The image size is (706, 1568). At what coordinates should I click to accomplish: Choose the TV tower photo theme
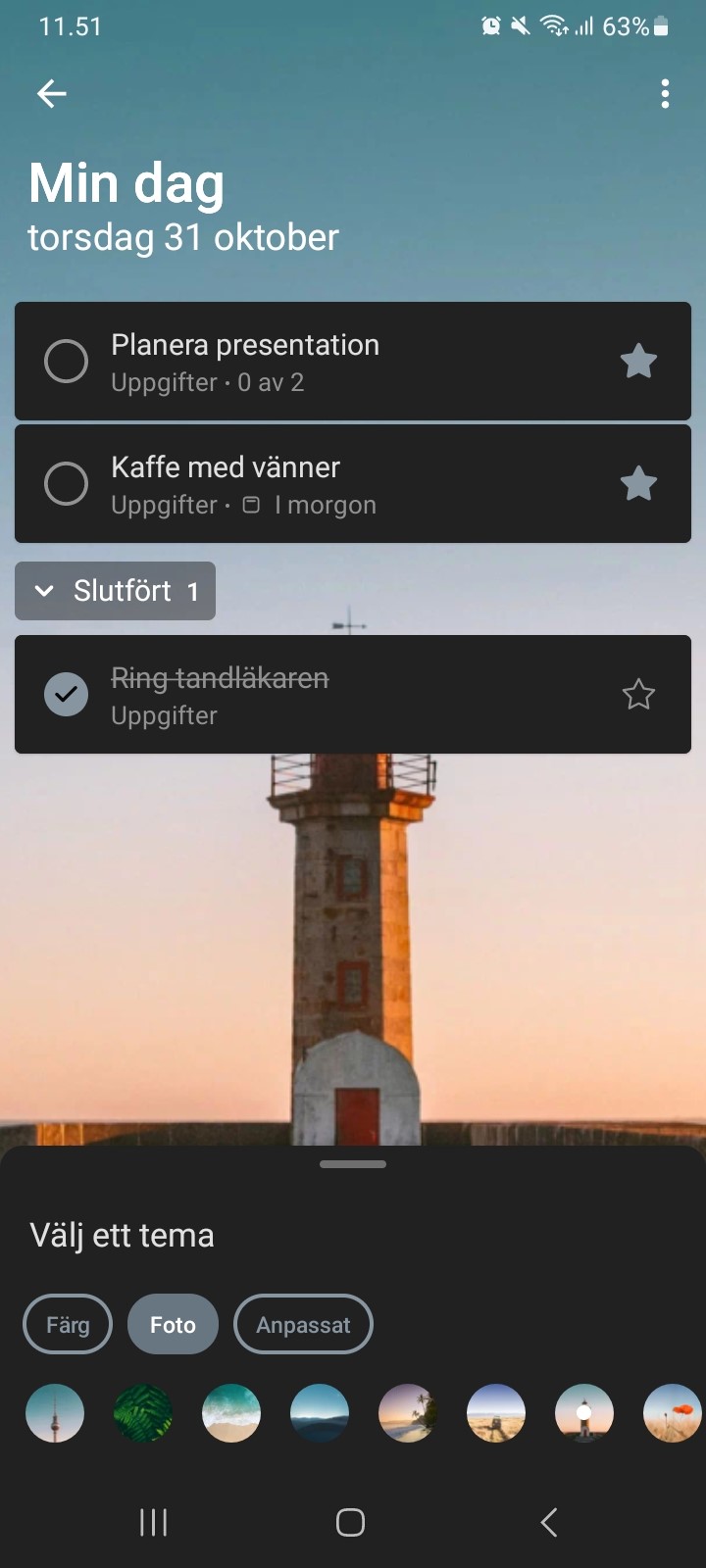coord(55,1413)
